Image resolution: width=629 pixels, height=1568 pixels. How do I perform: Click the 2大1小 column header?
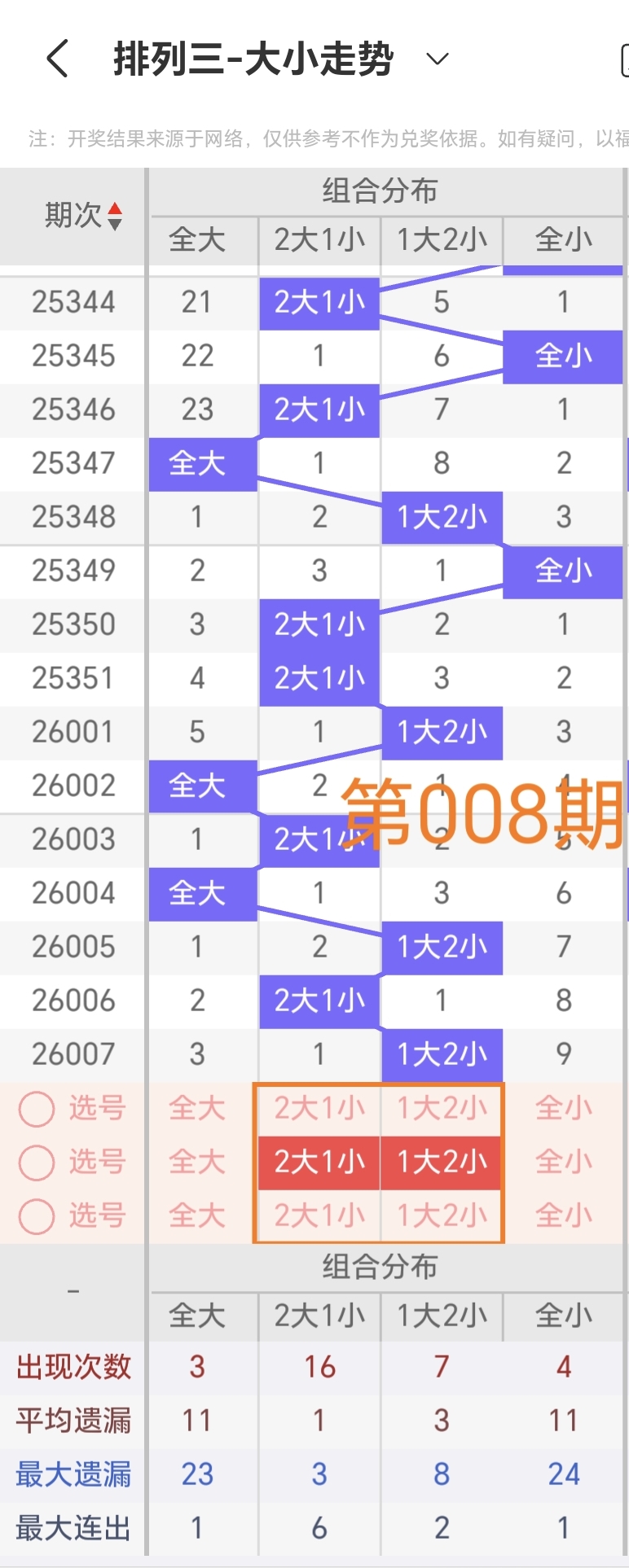click(x=319, y=240)
